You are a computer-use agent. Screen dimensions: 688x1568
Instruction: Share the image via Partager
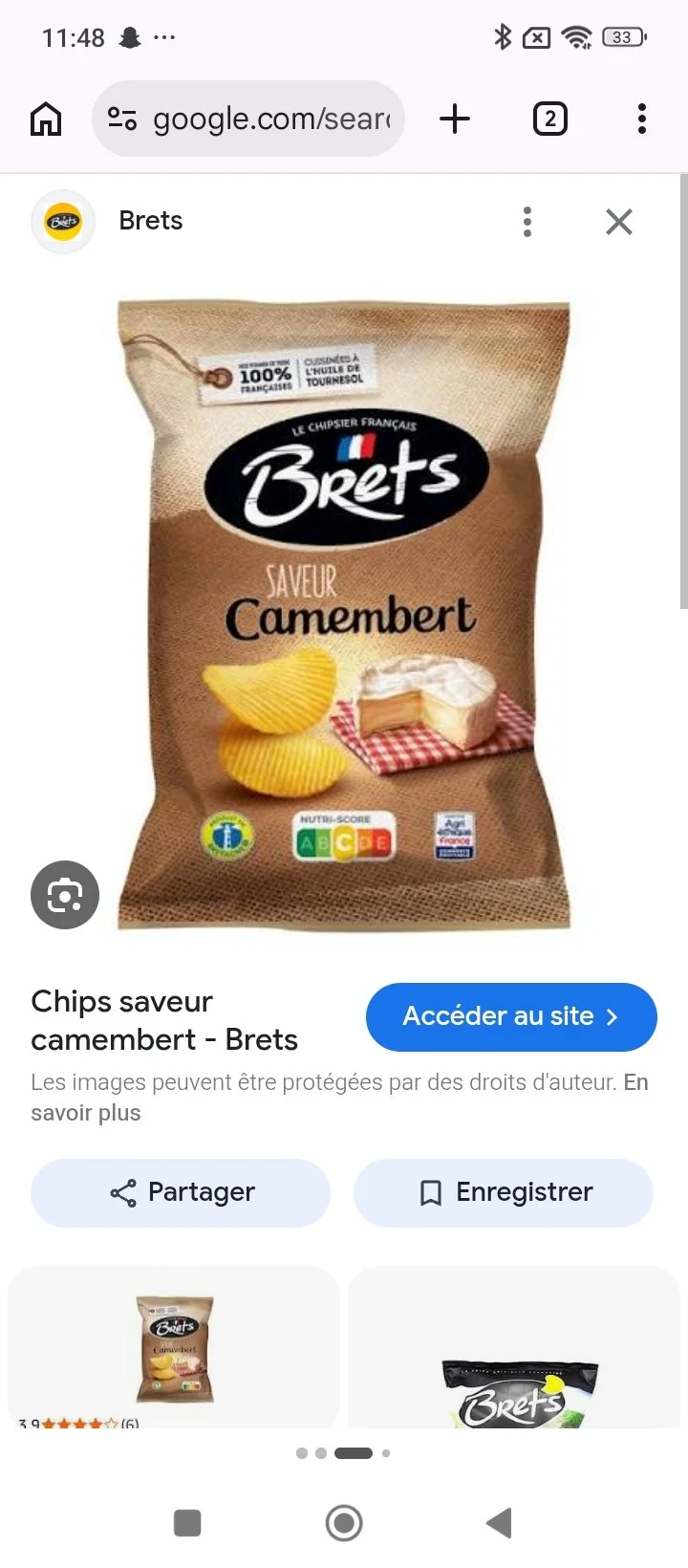(181, 1192)
